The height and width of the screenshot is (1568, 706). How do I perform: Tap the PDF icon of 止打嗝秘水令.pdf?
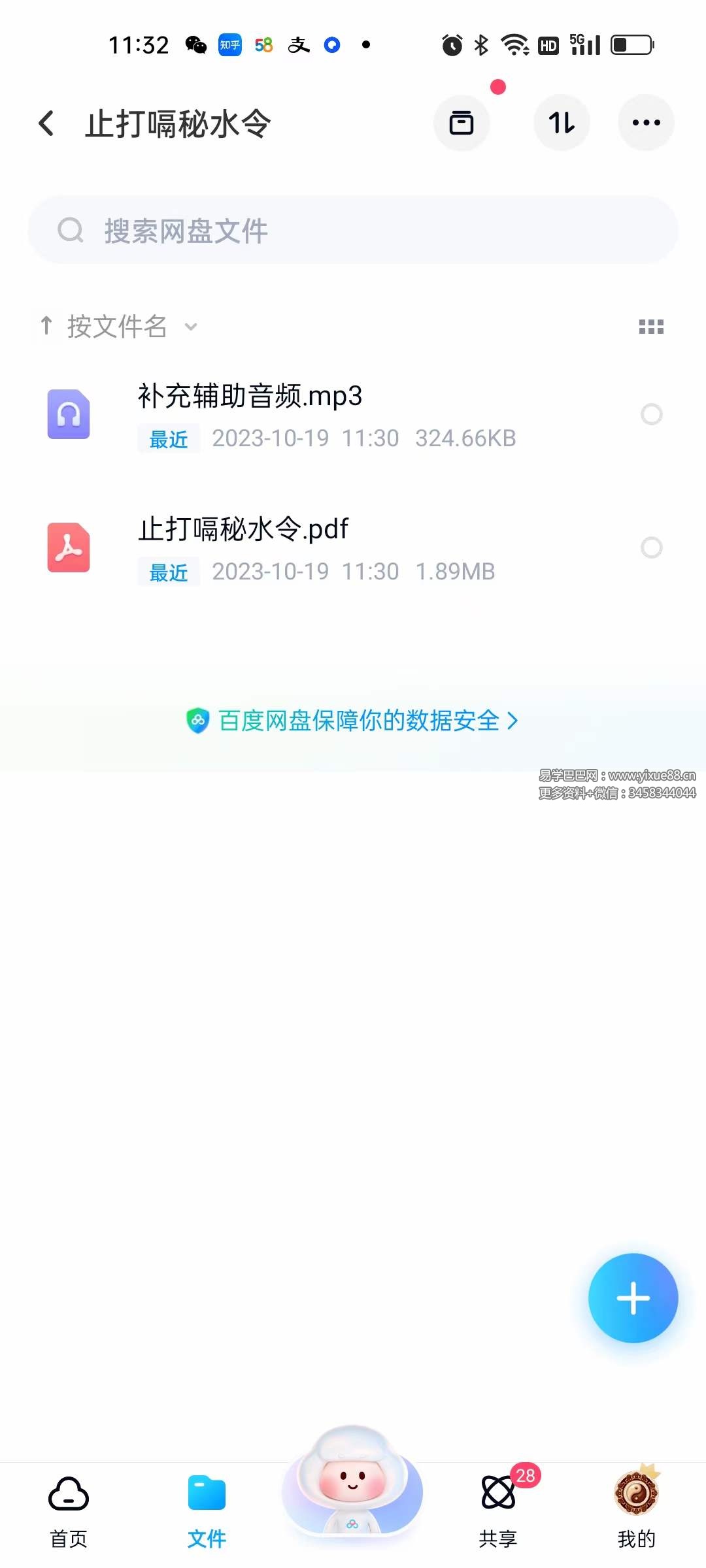68,549
